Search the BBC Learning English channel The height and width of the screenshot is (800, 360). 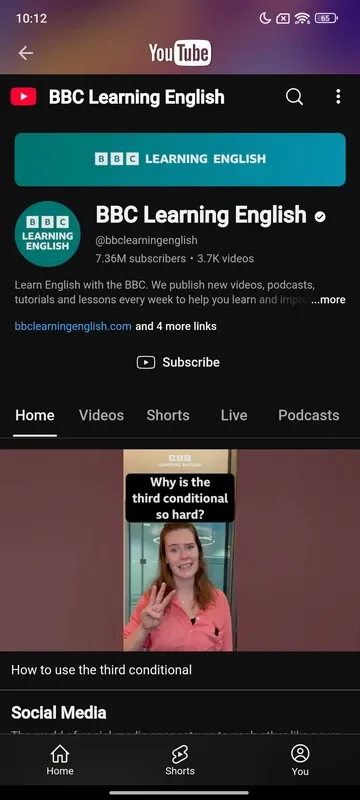[x=294, y=96]
